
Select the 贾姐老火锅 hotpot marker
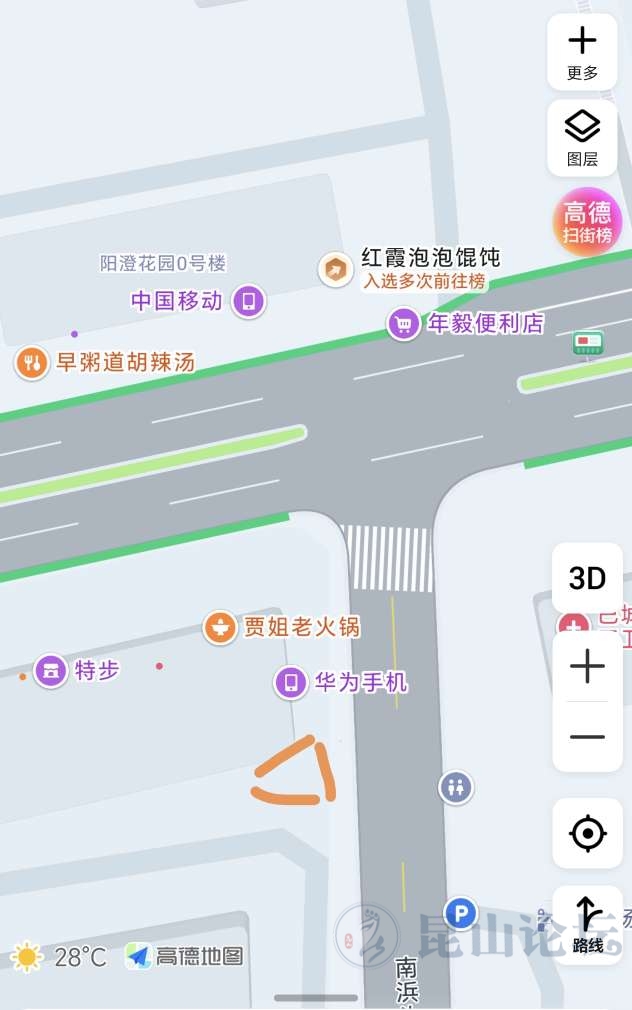coord(219,627)
